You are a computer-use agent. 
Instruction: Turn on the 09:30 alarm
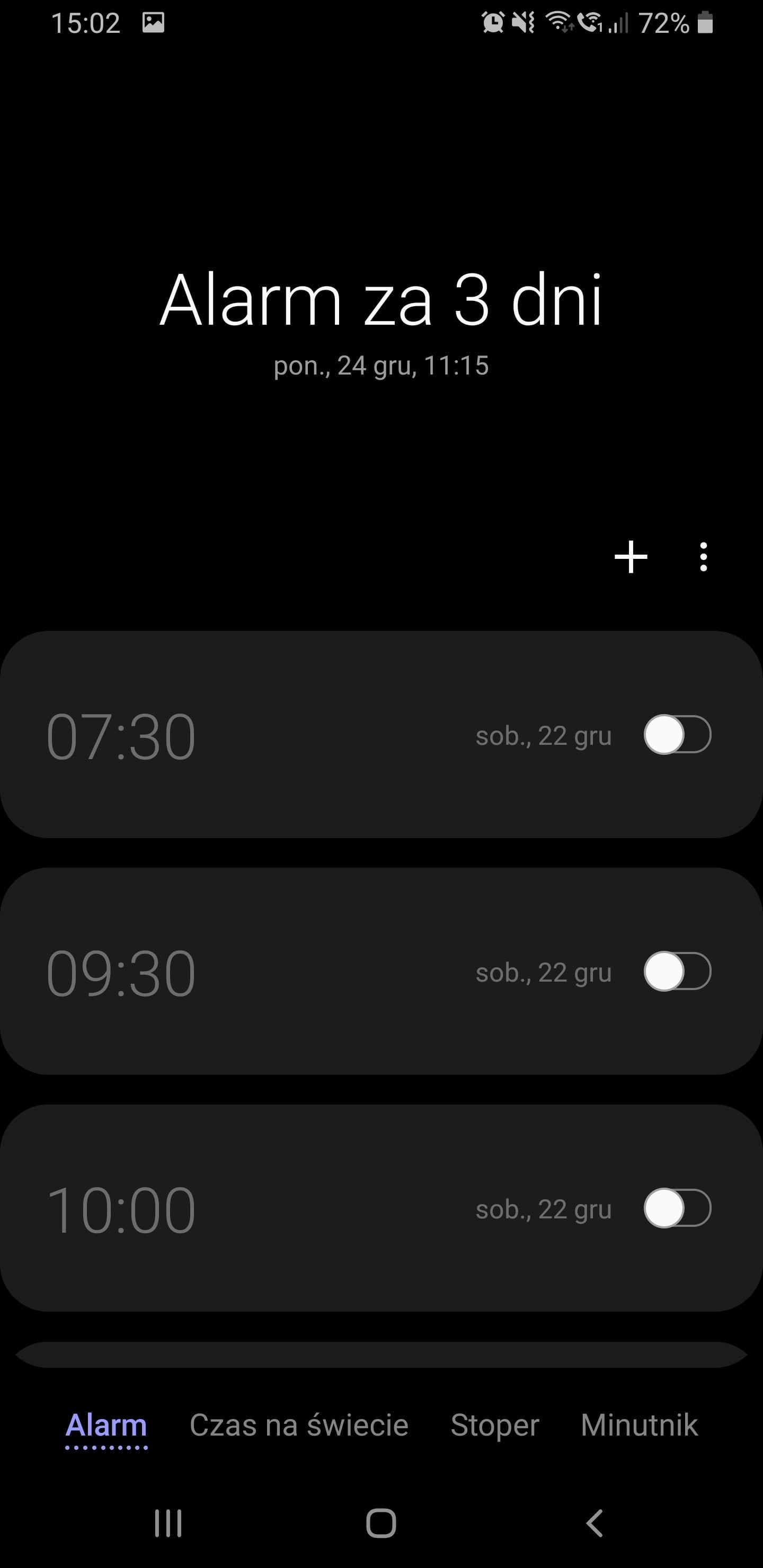677,971
